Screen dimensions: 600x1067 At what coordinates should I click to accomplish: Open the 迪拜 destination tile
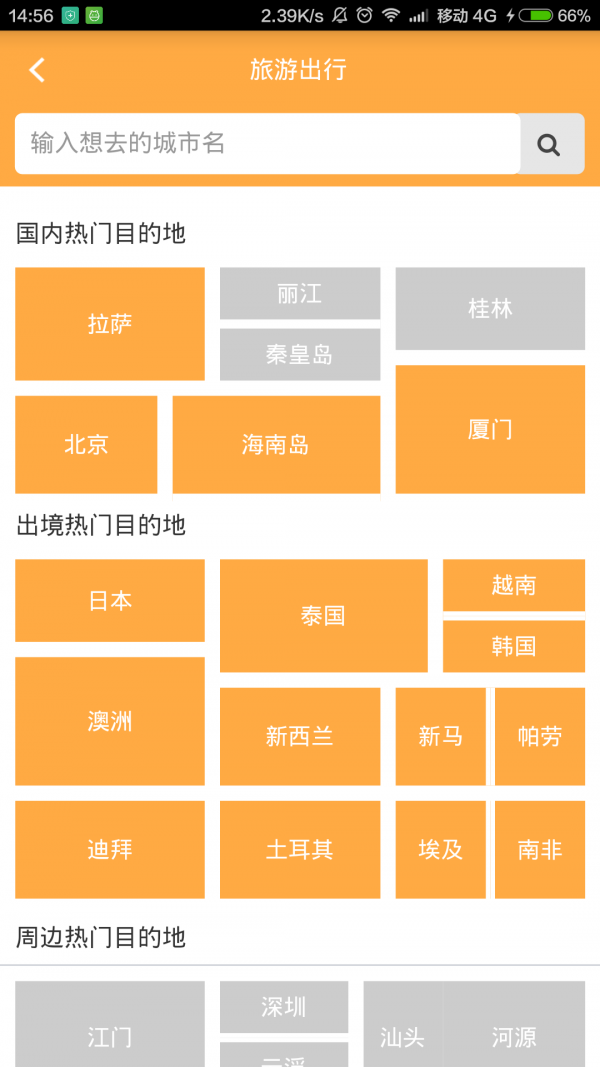[110, 850]
